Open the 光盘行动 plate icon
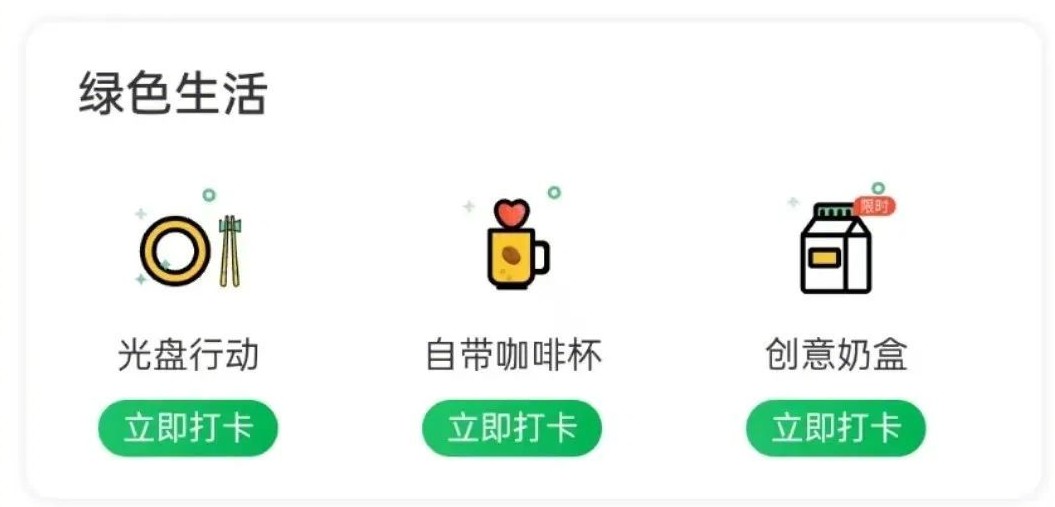 coord(190,250)
